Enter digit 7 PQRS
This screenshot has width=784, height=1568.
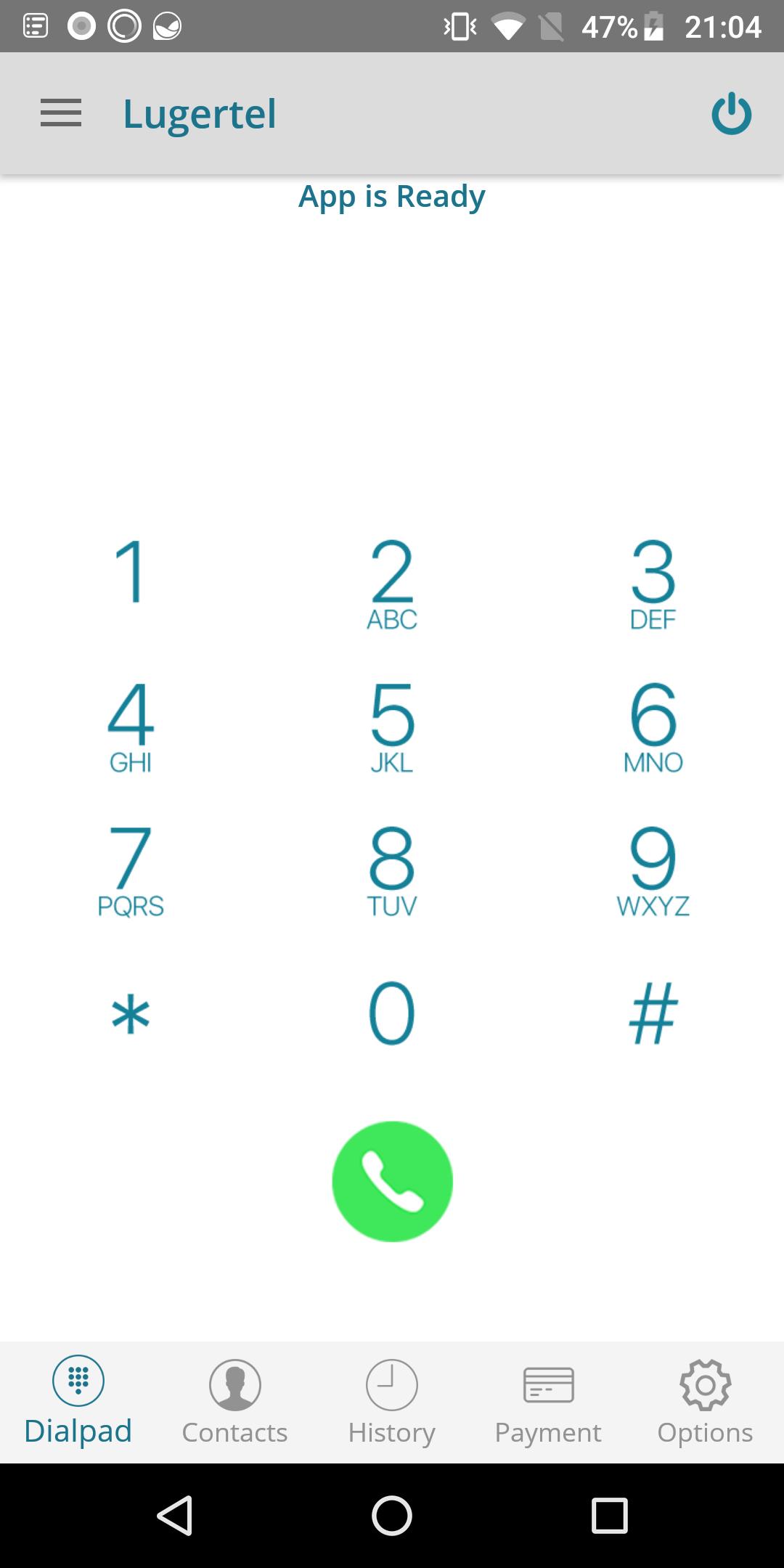pyautogui.click(x=131, y=870)
